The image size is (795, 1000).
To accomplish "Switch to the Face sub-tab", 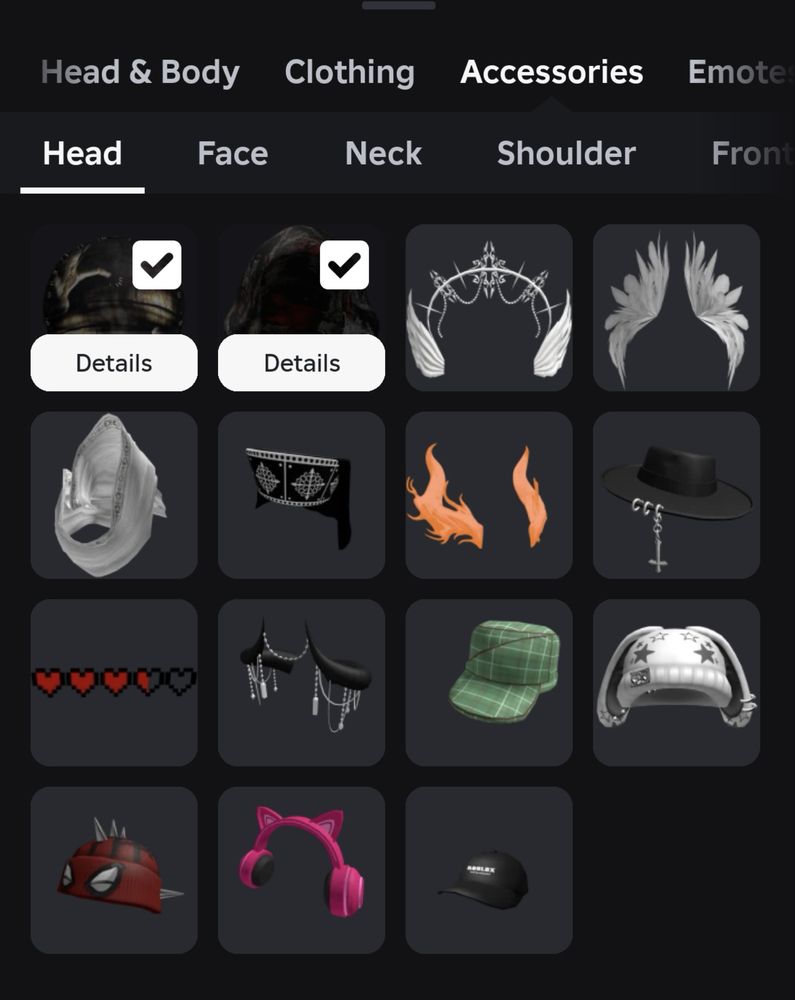I will [x=232, y=154].
